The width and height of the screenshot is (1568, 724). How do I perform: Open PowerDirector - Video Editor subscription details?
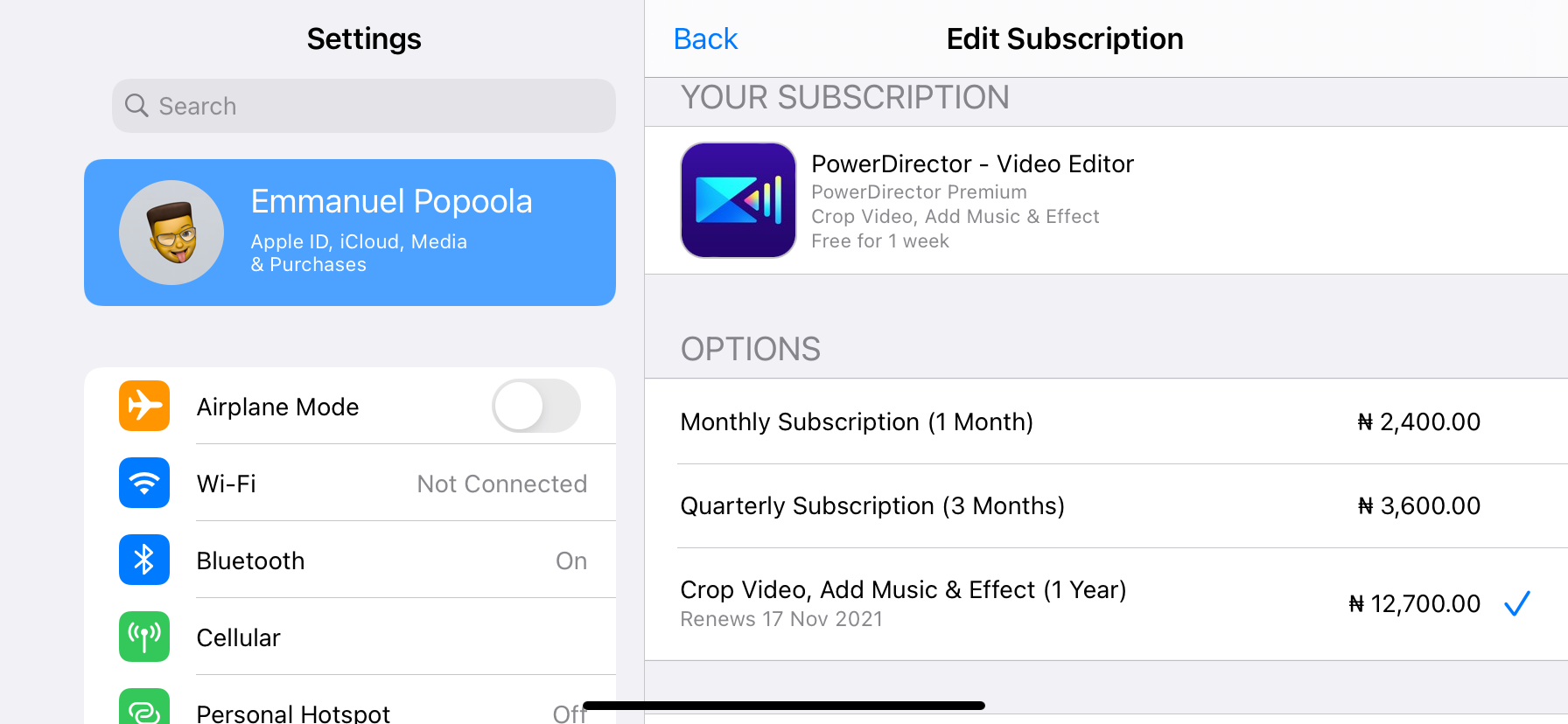[x=971, y=201]
